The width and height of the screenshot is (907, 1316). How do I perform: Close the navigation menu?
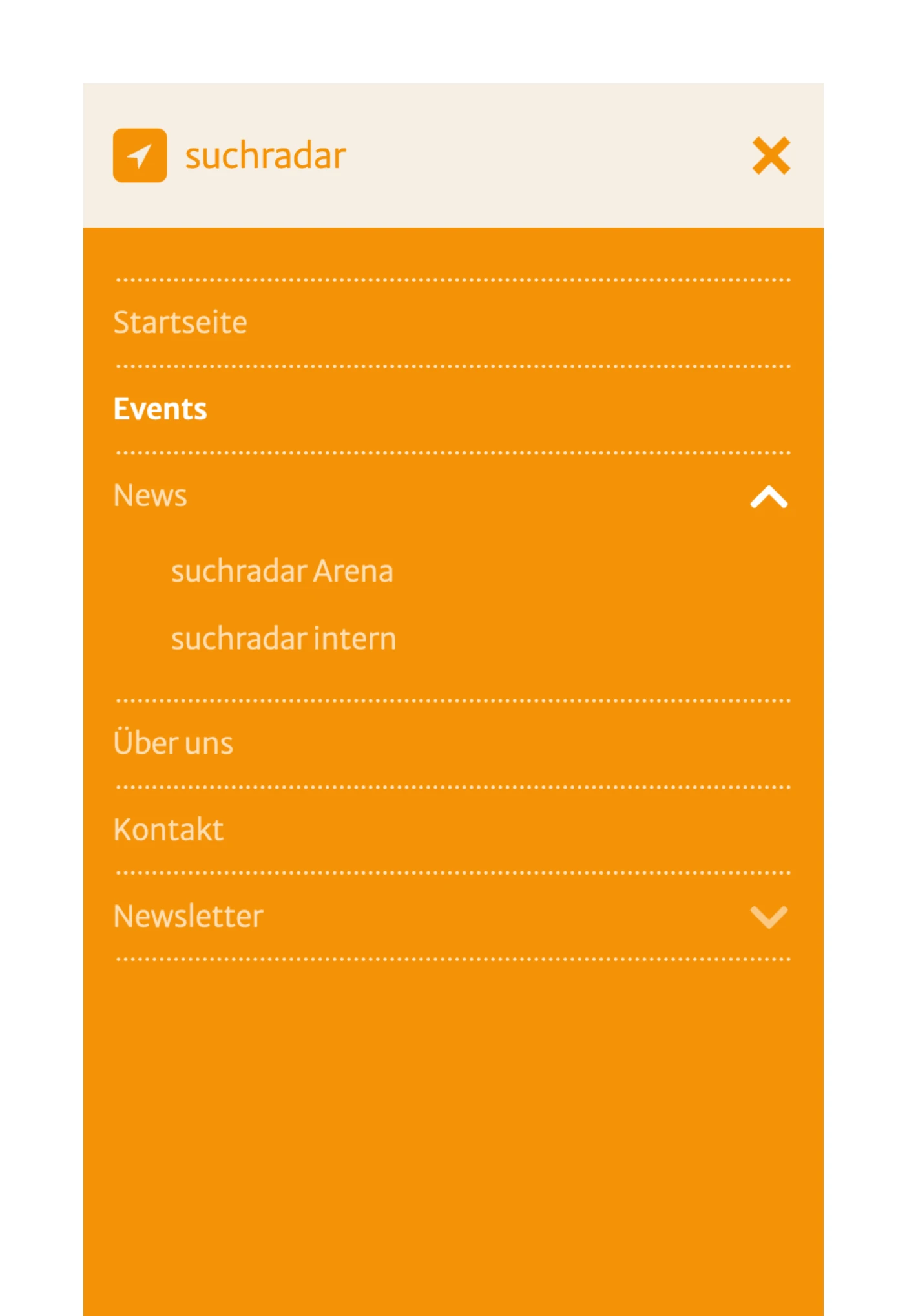pos(771,156)
